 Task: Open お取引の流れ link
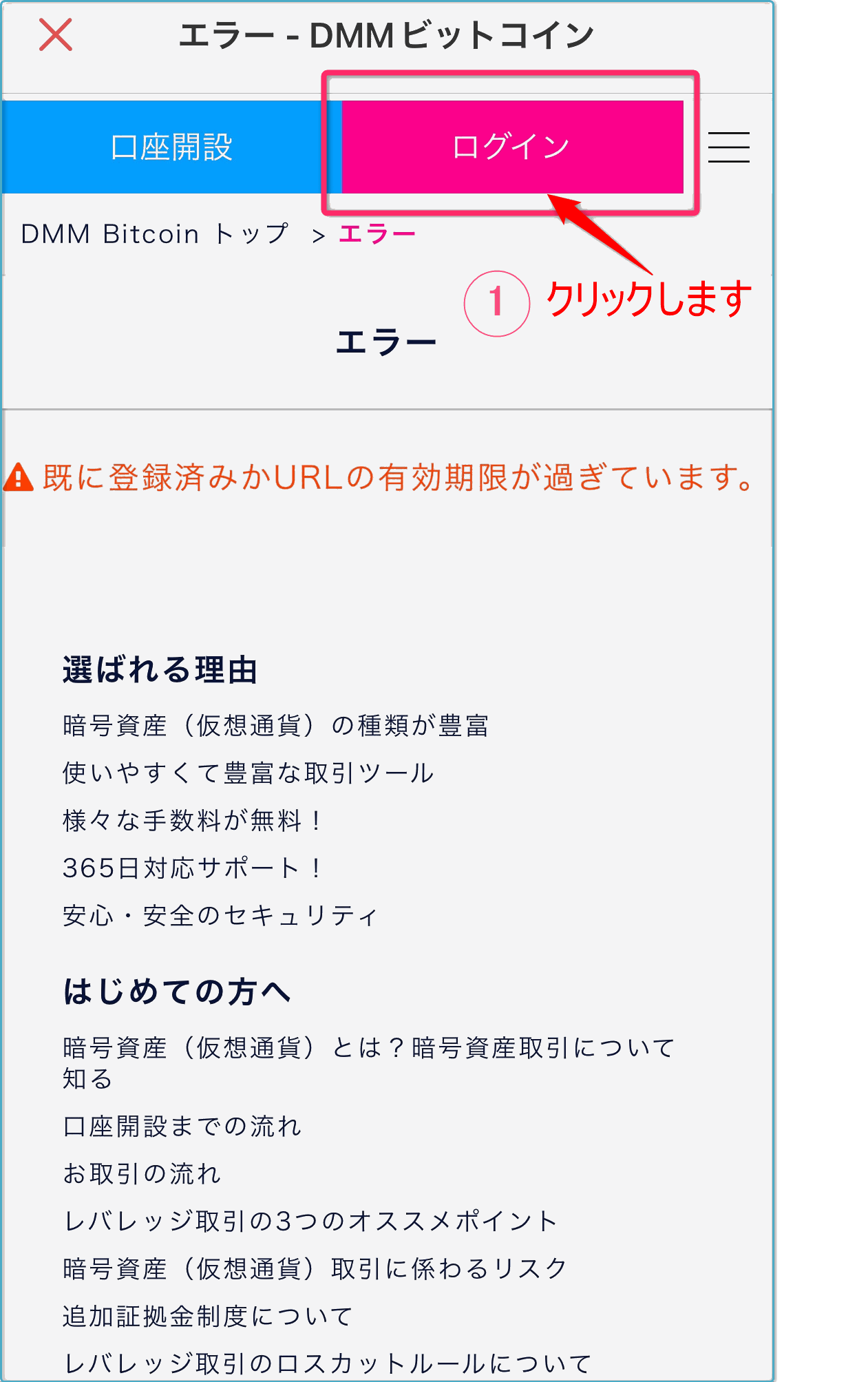pyautogui.click(x=142, y=1174)
